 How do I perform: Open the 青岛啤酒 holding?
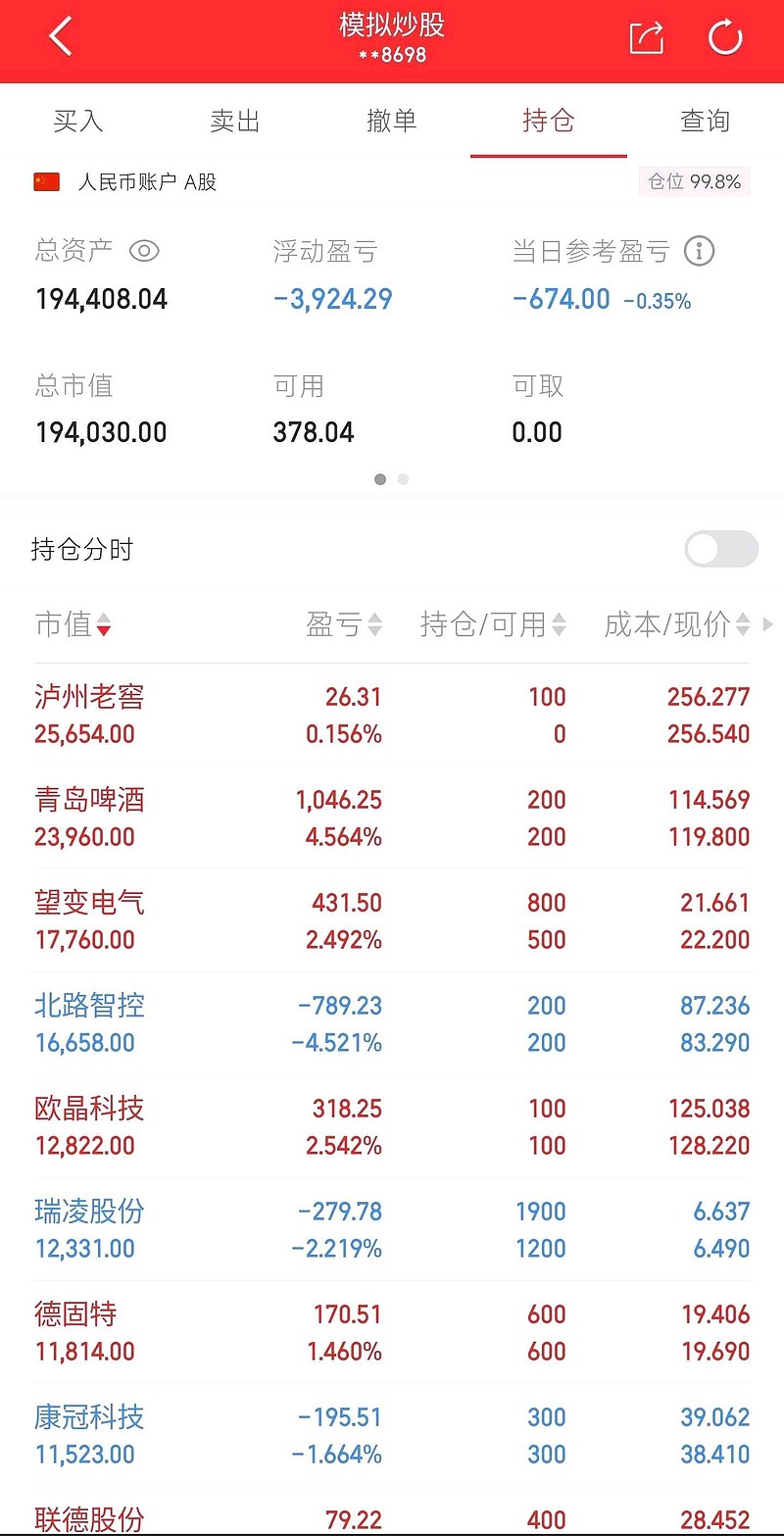click(x=392, y=818)
